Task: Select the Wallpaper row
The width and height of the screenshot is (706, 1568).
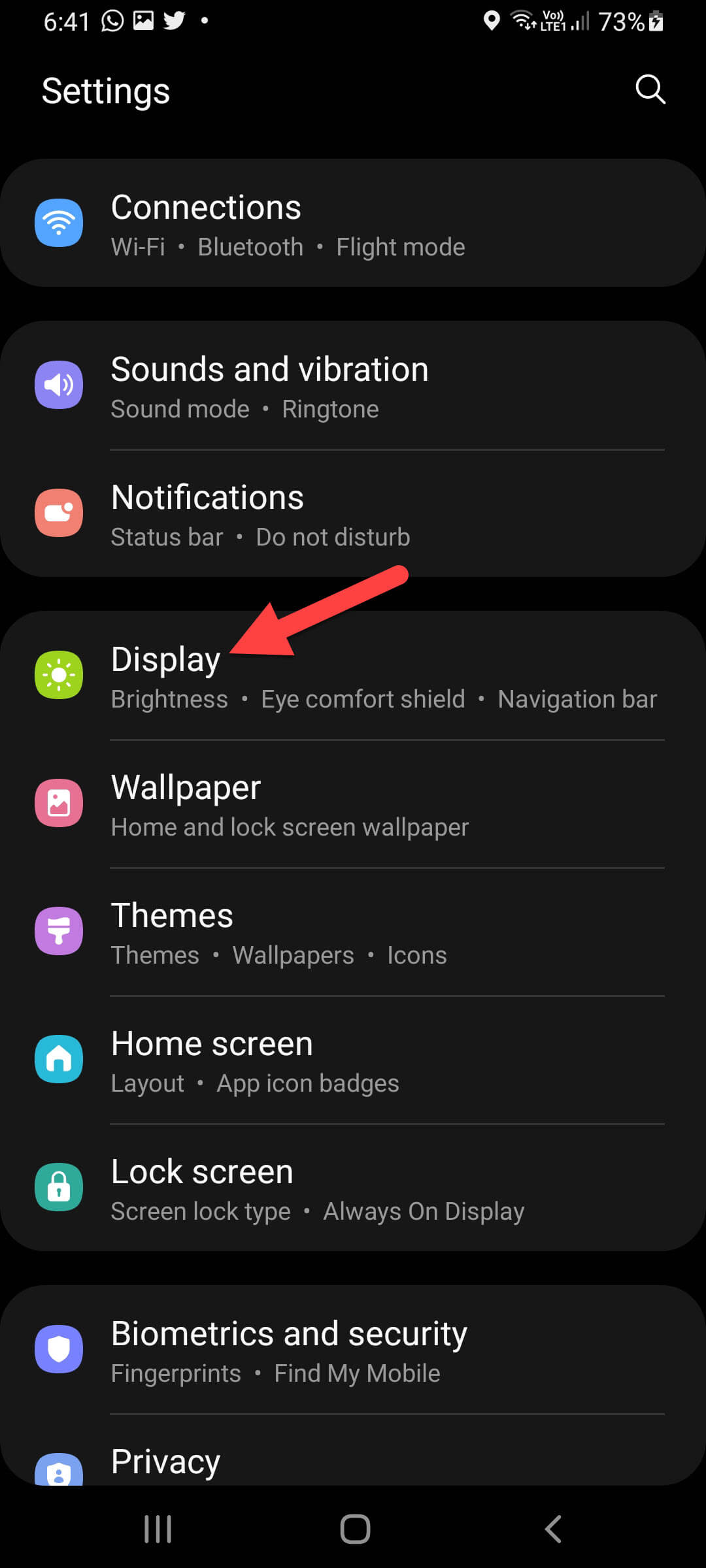Action: (353, 804)
